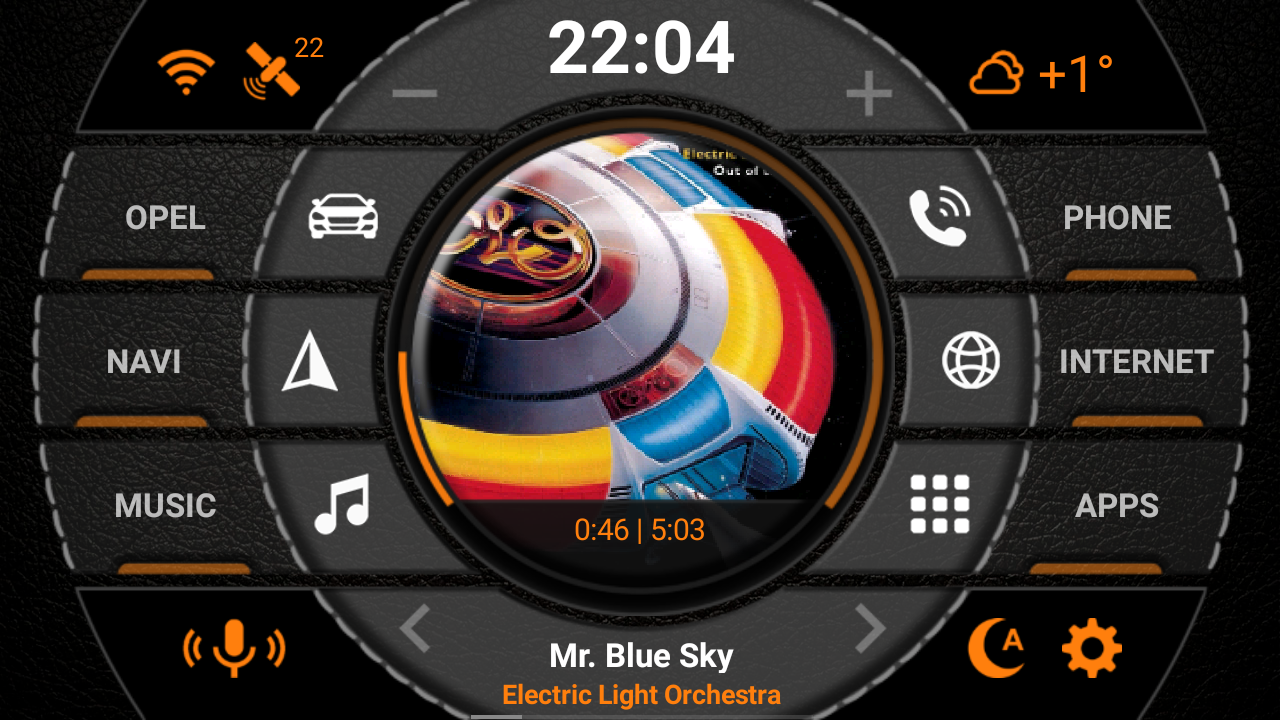Image resolution: width=1280 pixels, height=720 pixels.
Task: Increase volume with the plus button
Action: (x=868, y=95)
